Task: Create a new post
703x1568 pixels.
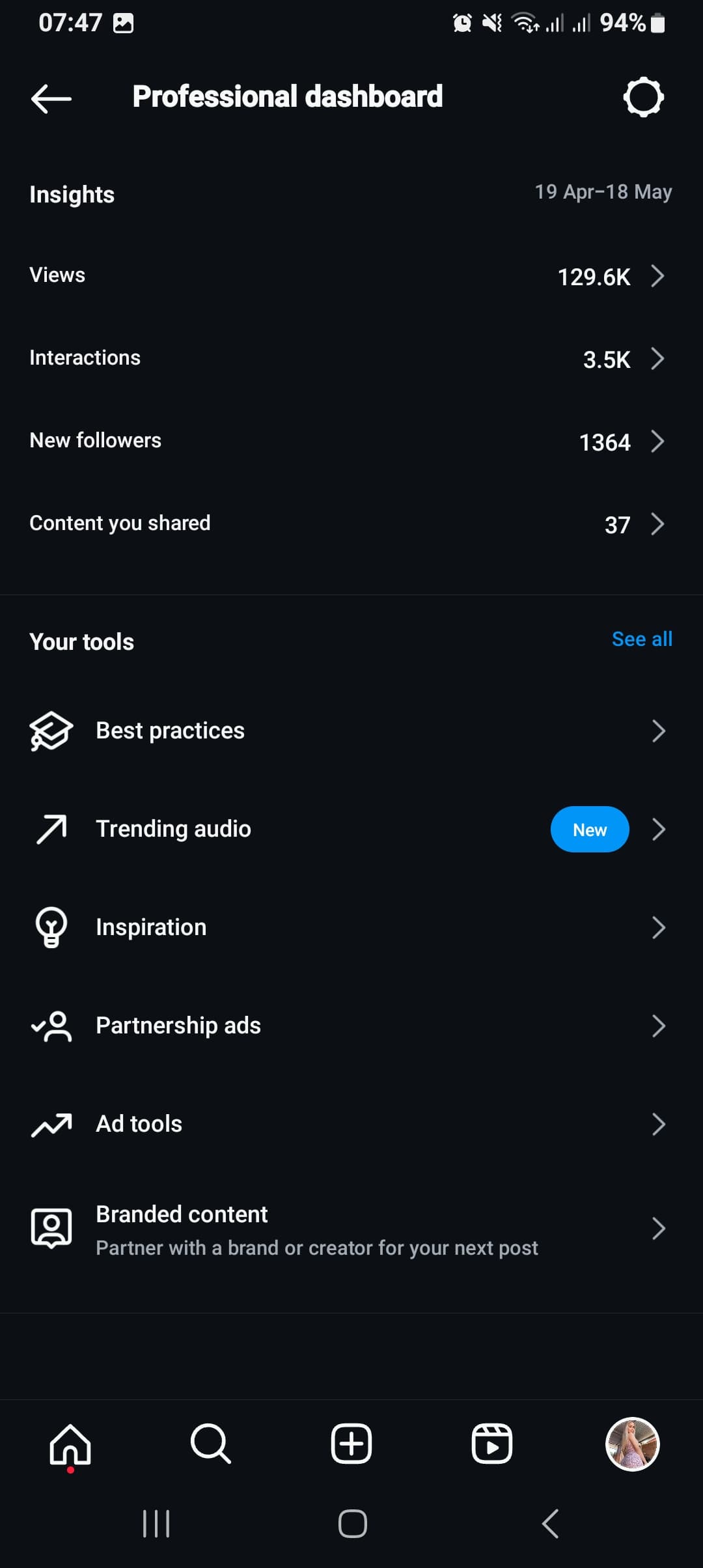Action: 351,1444
